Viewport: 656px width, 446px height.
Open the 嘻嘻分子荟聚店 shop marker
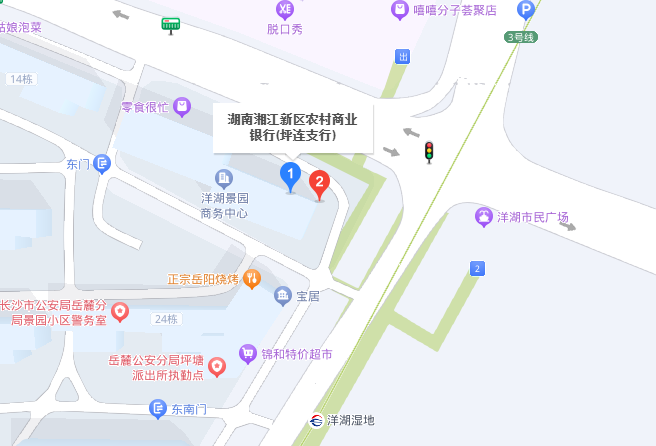coord(399,10)
